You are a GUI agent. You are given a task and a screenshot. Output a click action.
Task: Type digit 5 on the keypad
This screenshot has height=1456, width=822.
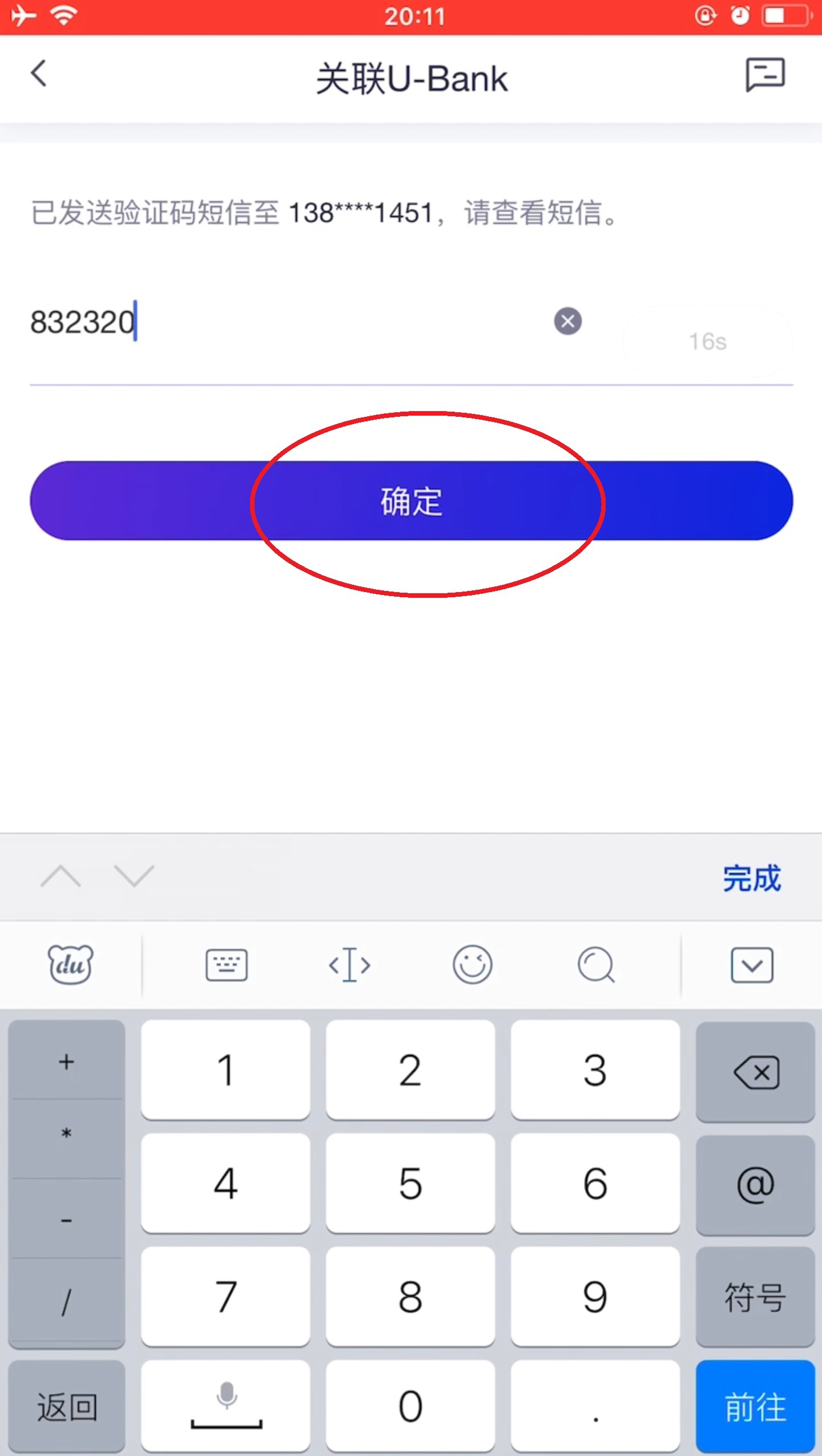[x=410, y=1183]
